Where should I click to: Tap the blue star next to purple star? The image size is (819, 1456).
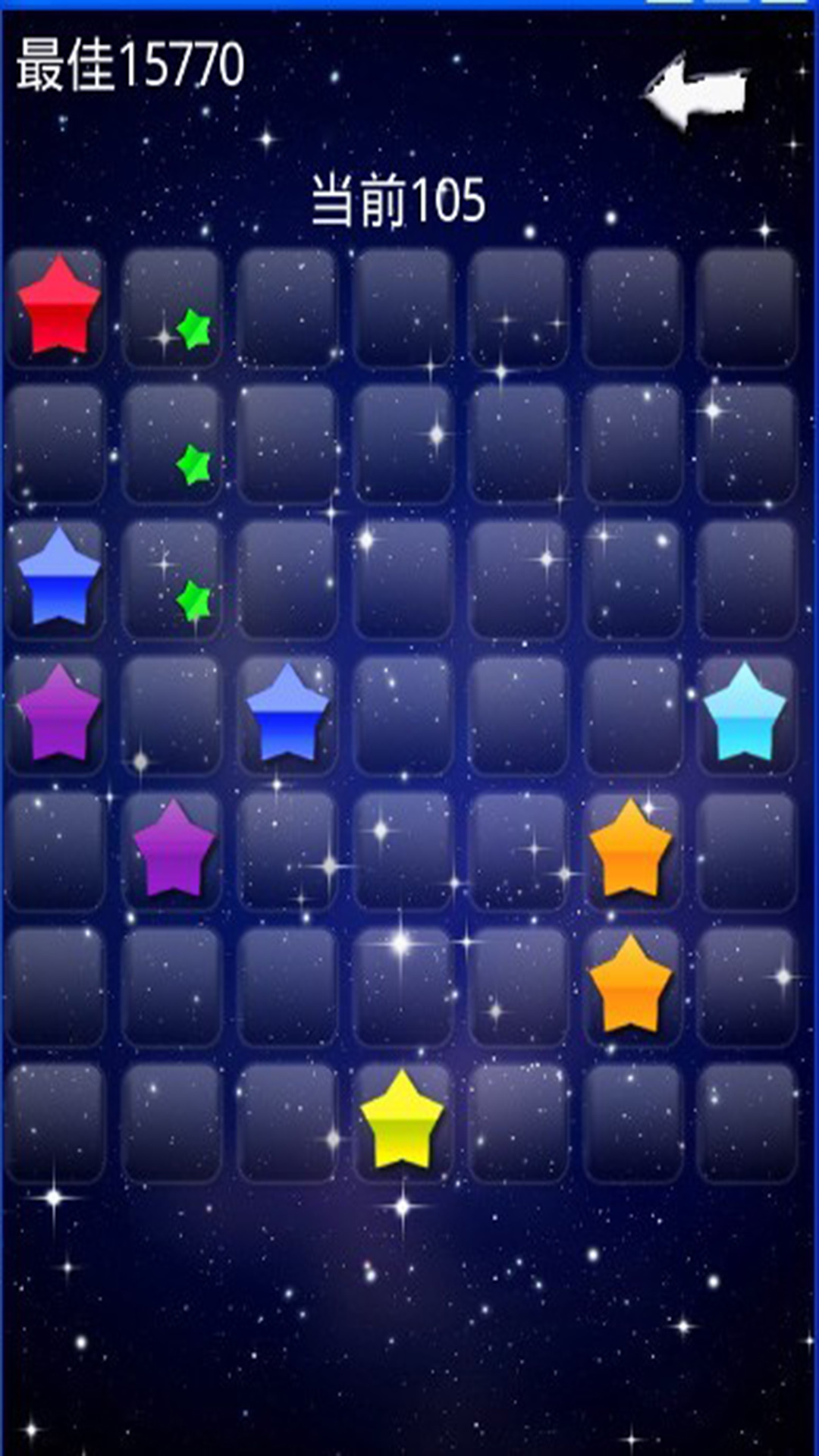[287, 713]
